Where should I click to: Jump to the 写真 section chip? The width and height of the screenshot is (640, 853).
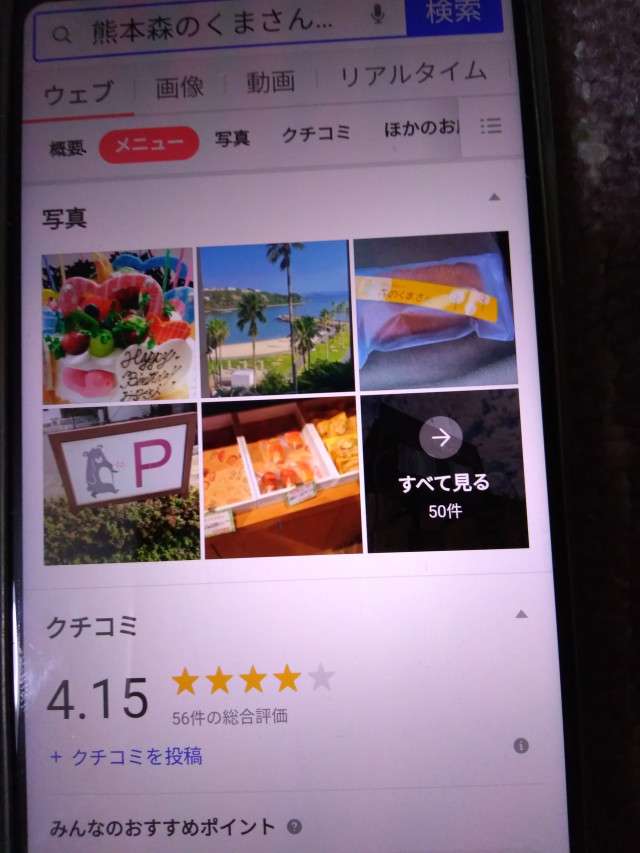[232, 138]
